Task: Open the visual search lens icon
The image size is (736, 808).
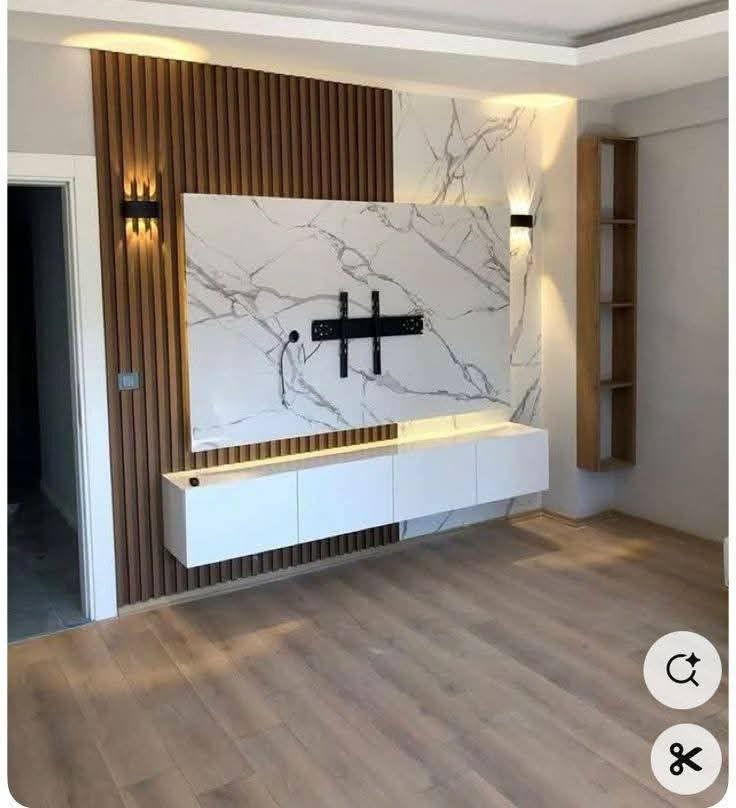Action: coord(682,670)
